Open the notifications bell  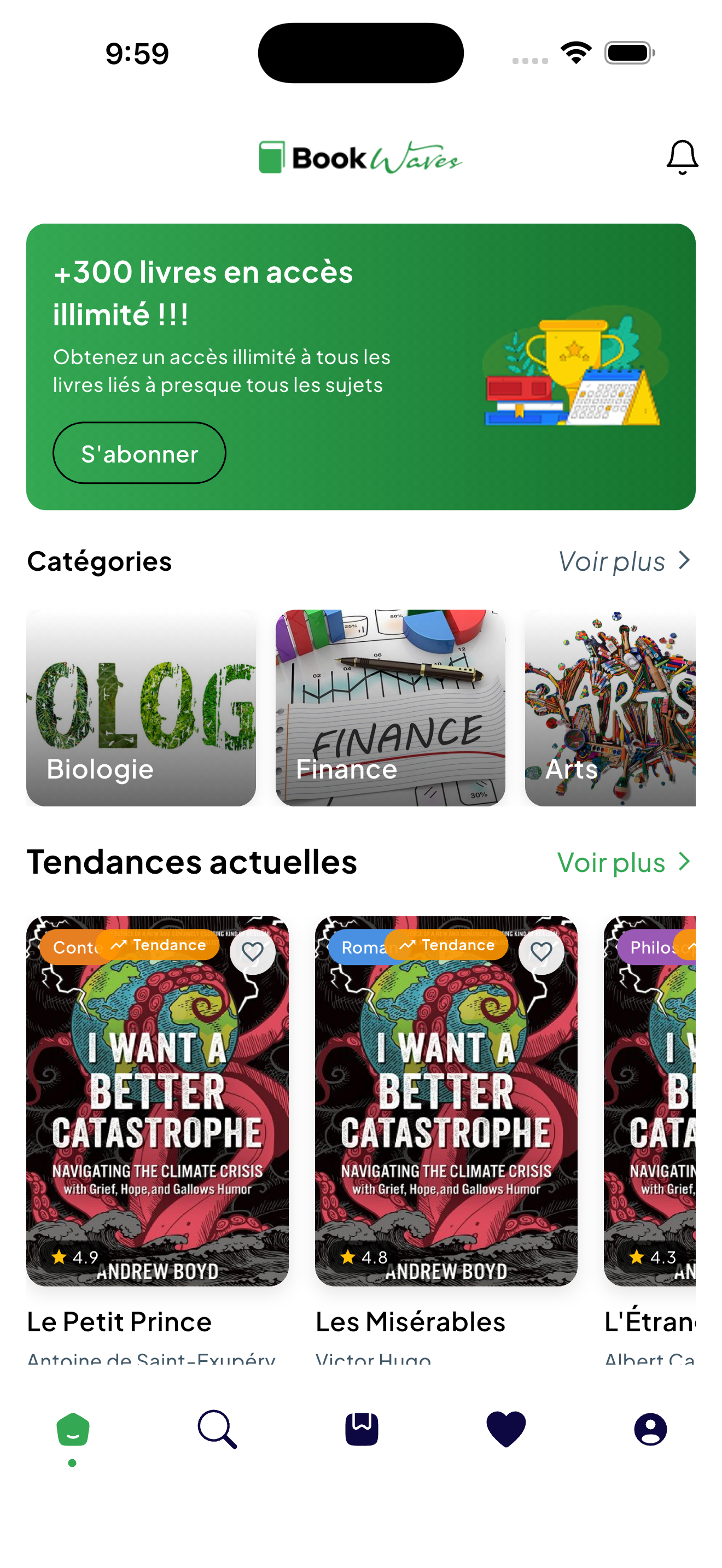[x=681, y=157]
